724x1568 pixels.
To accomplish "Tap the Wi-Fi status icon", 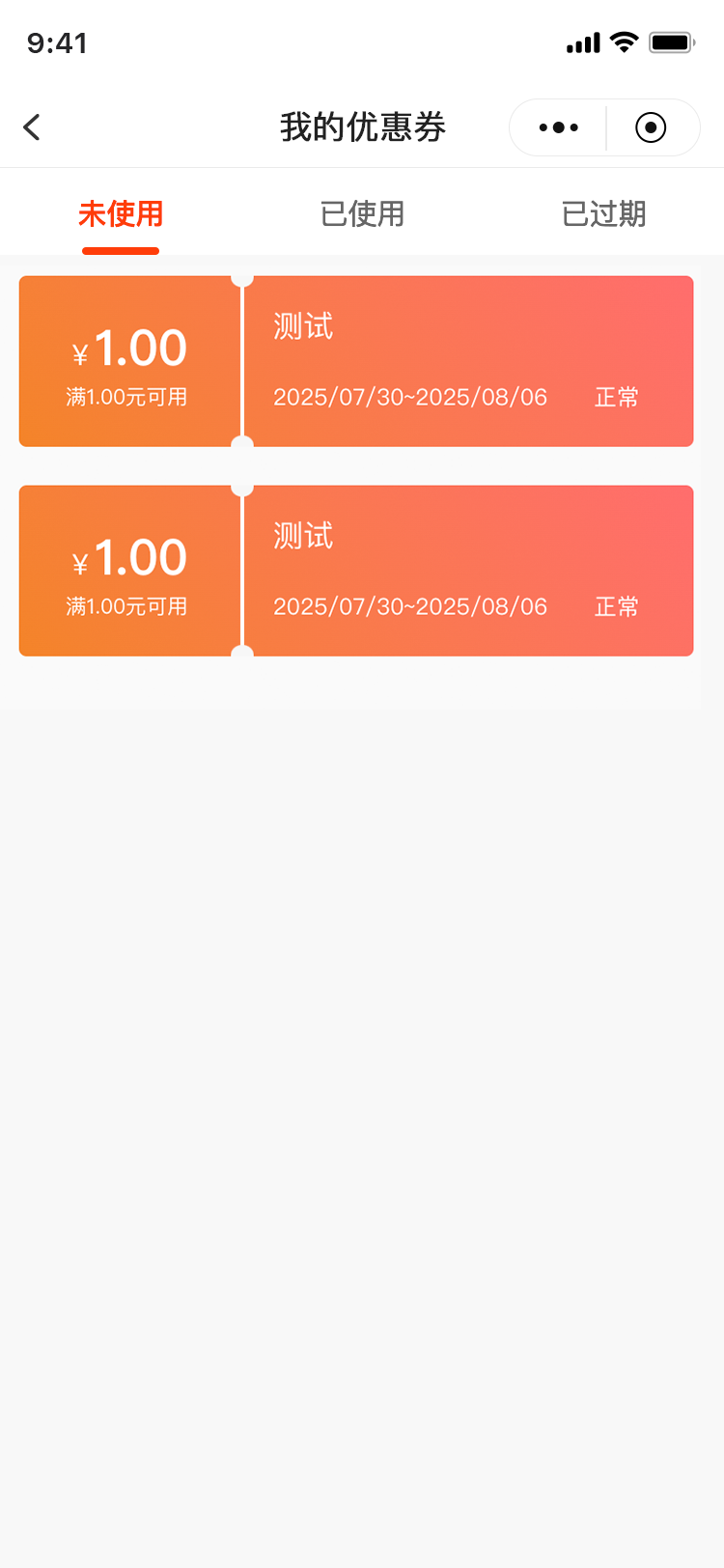I will coord(623,42).
